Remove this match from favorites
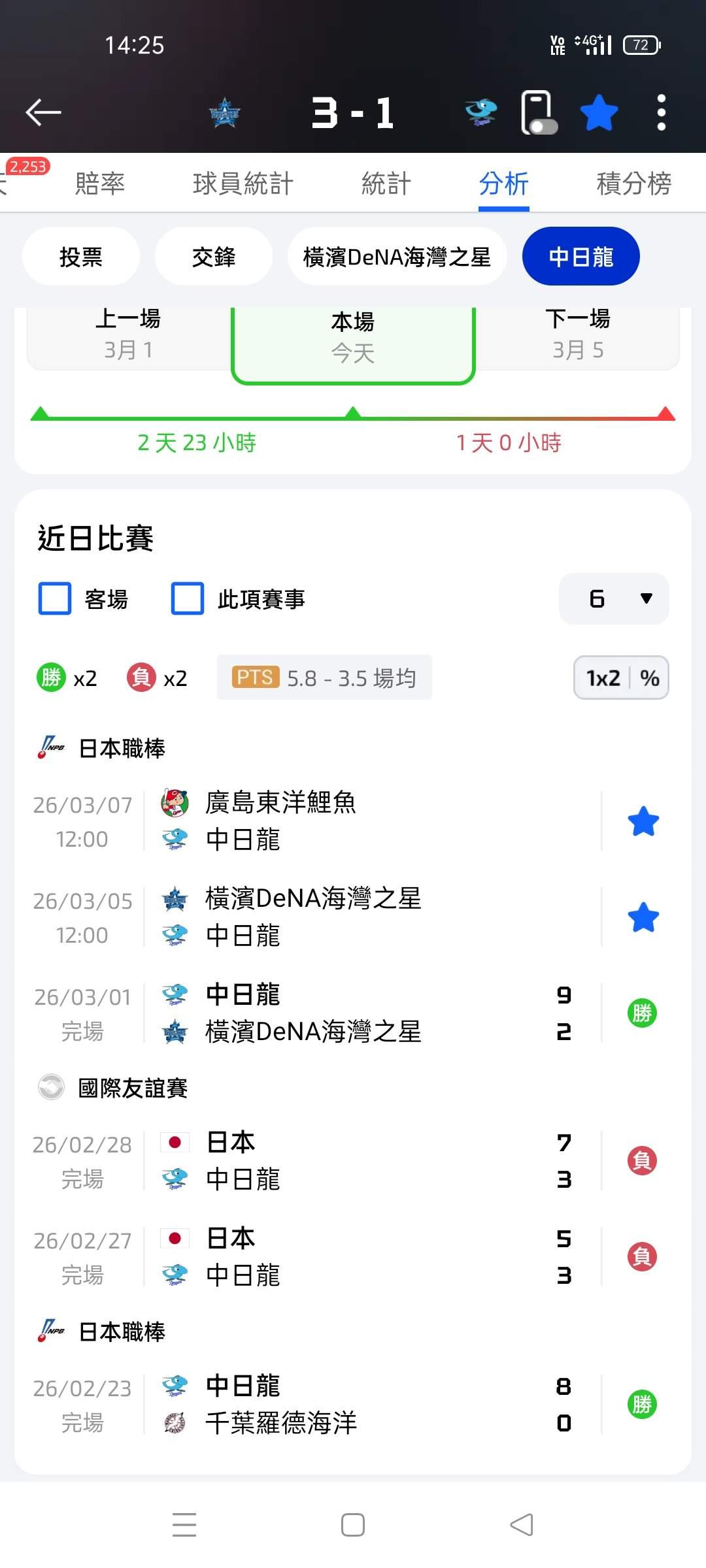This screenshot has height=1568, width=706. pyautogui.click(x=599, y=112)
